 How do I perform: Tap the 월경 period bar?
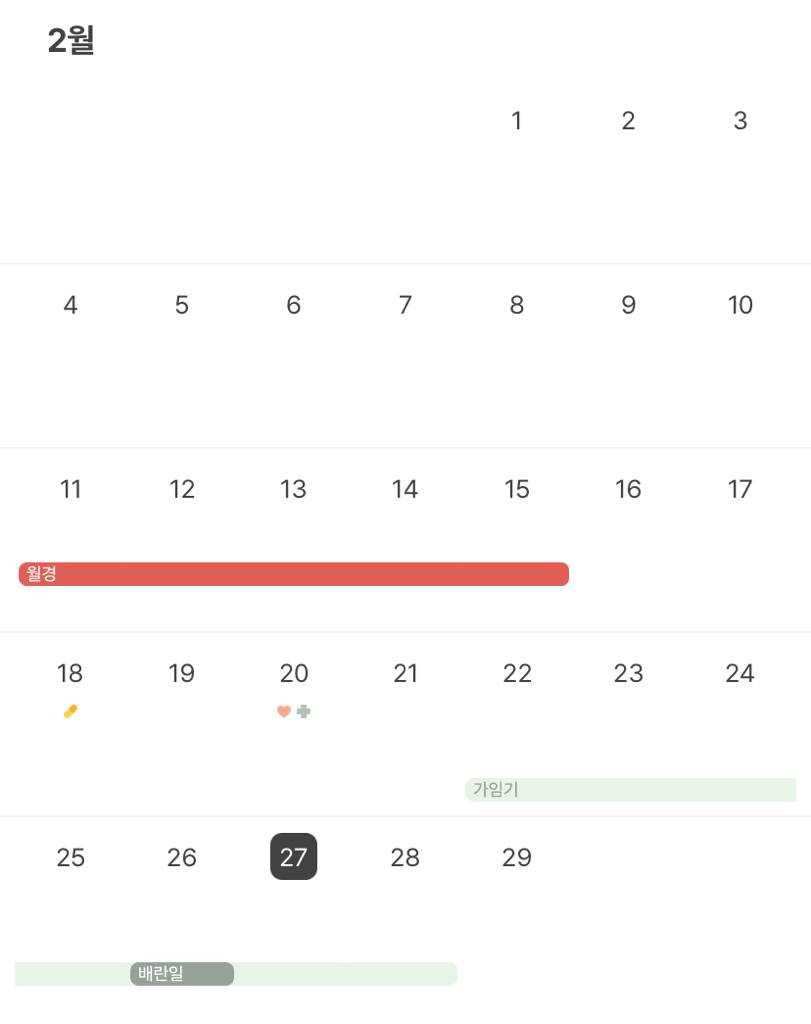293,574
